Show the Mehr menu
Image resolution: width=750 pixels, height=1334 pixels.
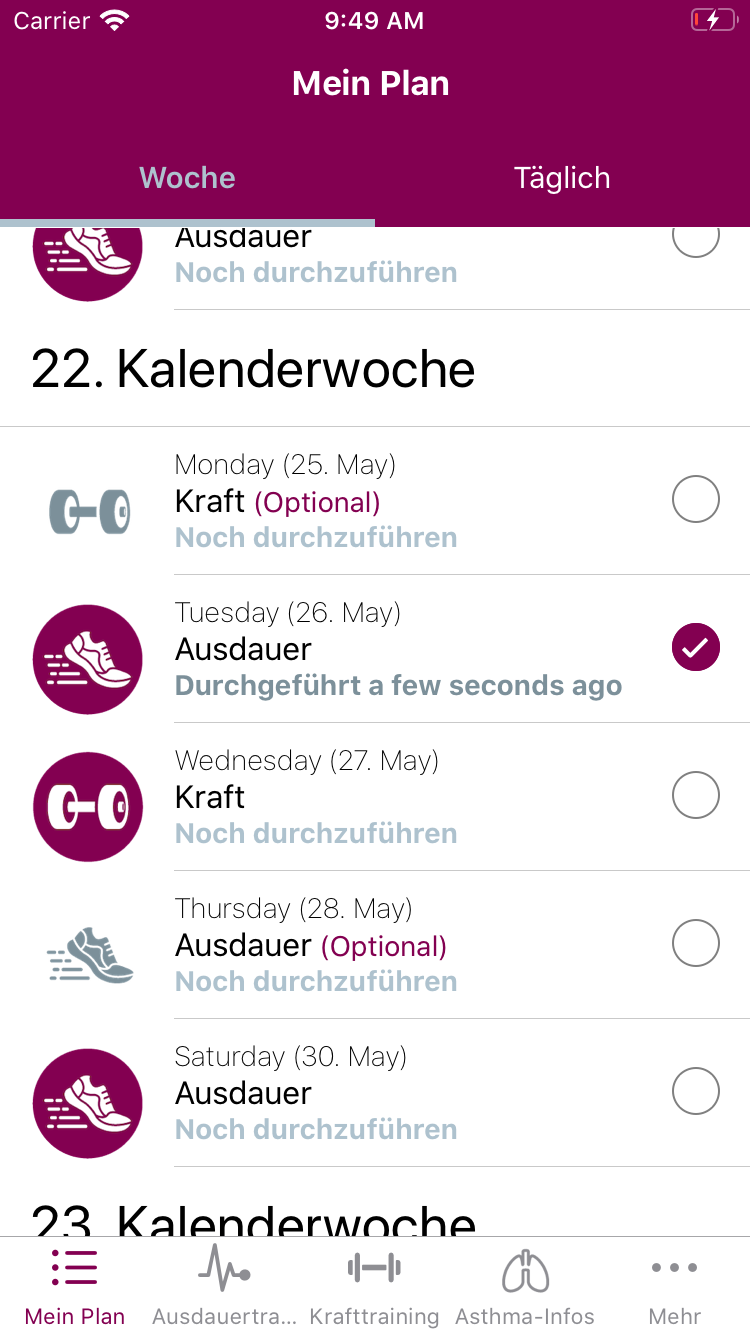(x=675, y=1285)
